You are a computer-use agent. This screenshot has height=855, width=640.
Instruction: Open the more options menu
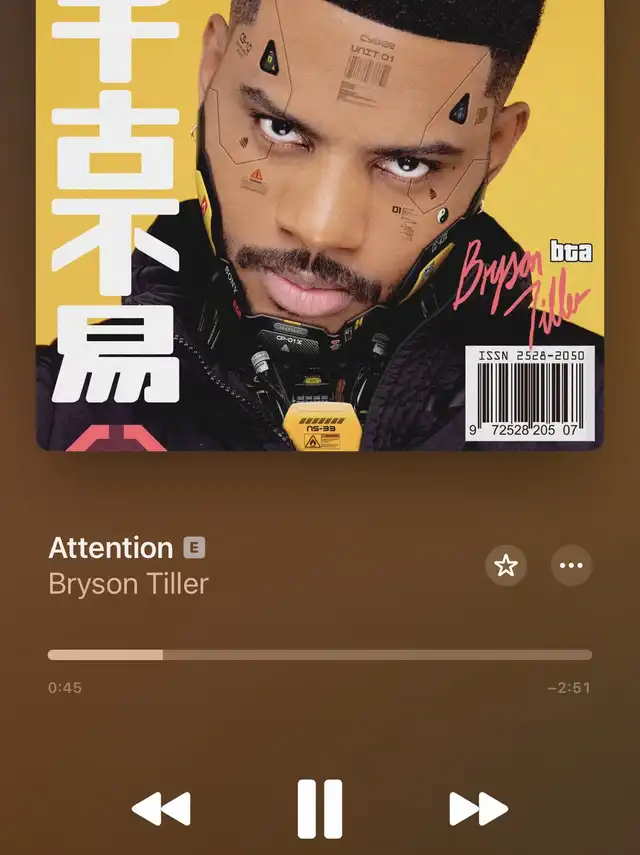pyautogui.click(x=571, y=566)
